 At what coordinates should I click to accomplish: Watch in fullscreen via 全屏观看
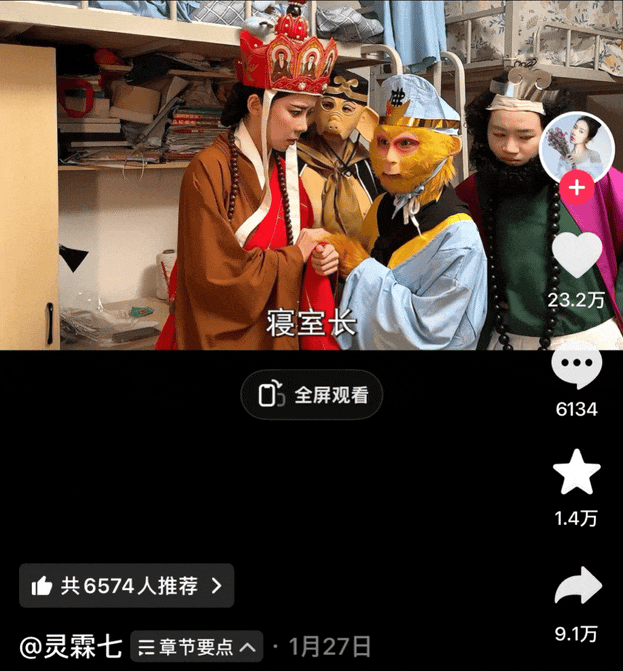[312, 395]
